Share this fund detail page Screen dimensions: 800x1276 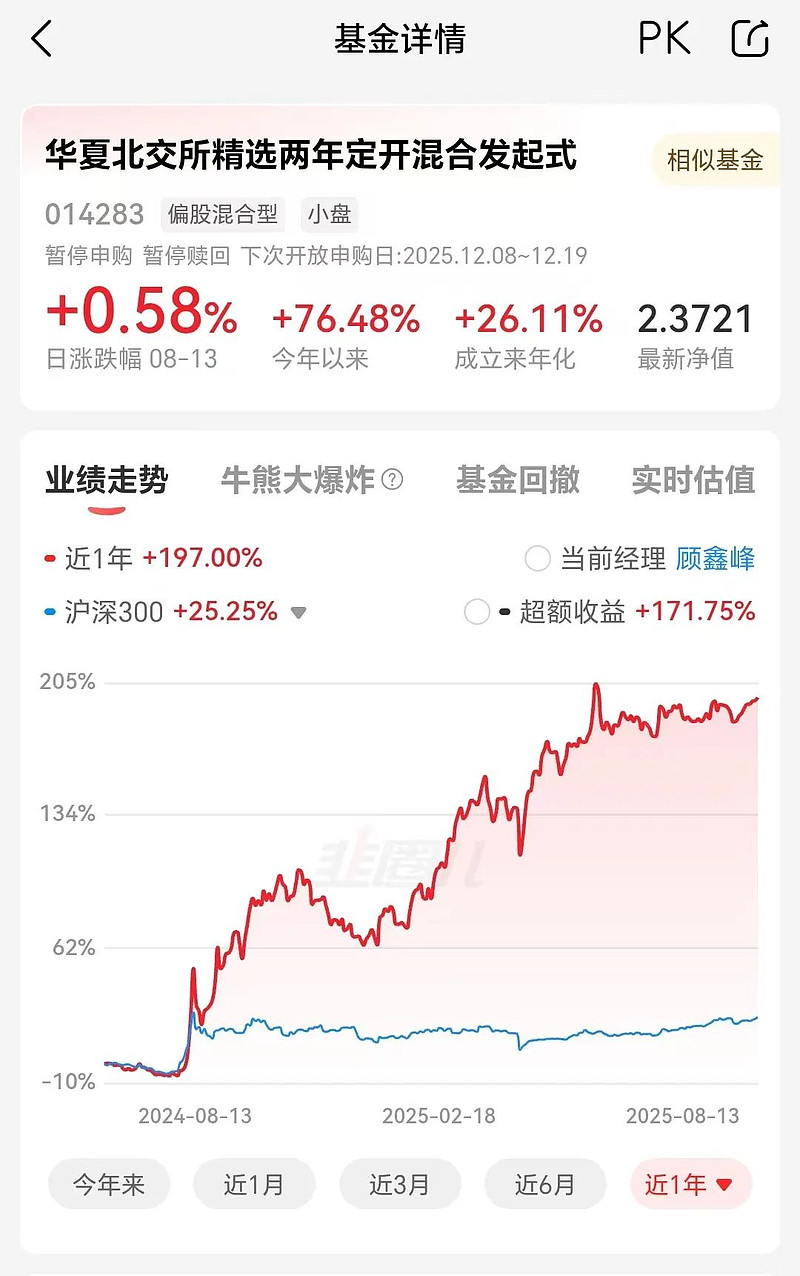pos(750,39)
